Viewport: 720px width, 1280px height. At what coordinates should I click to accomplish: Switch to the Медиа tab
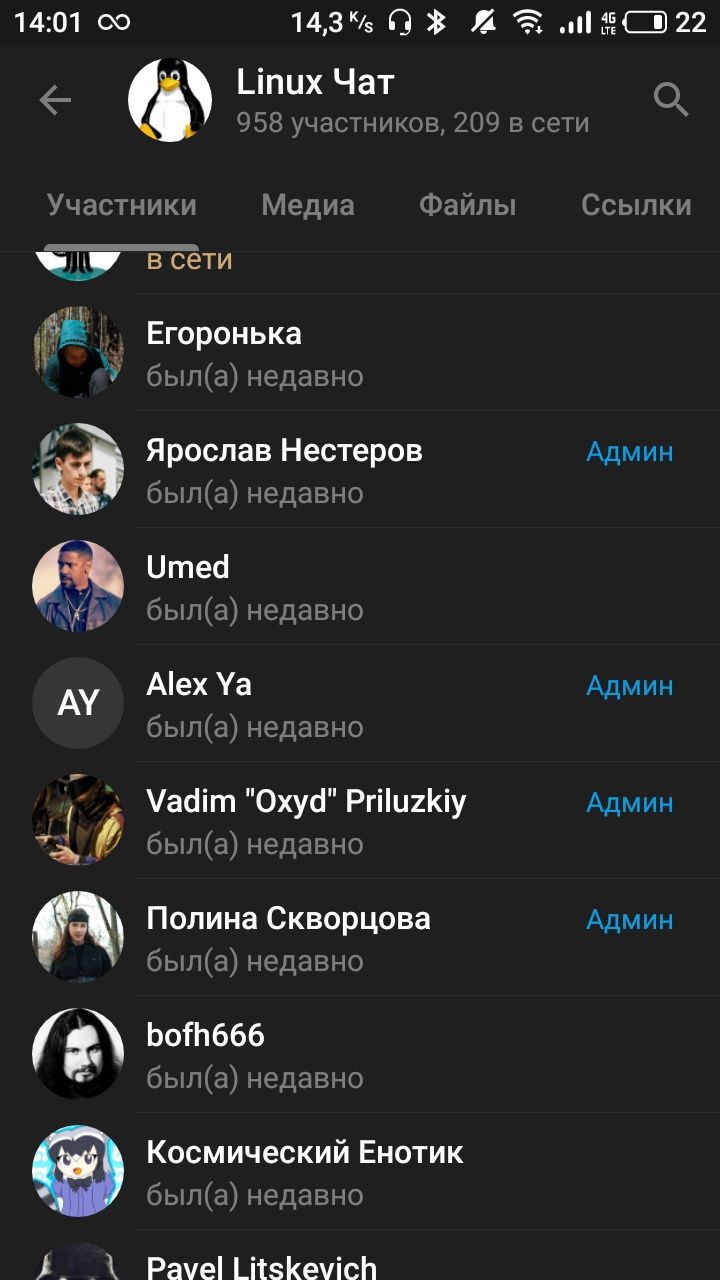click(x=308, y=205)
